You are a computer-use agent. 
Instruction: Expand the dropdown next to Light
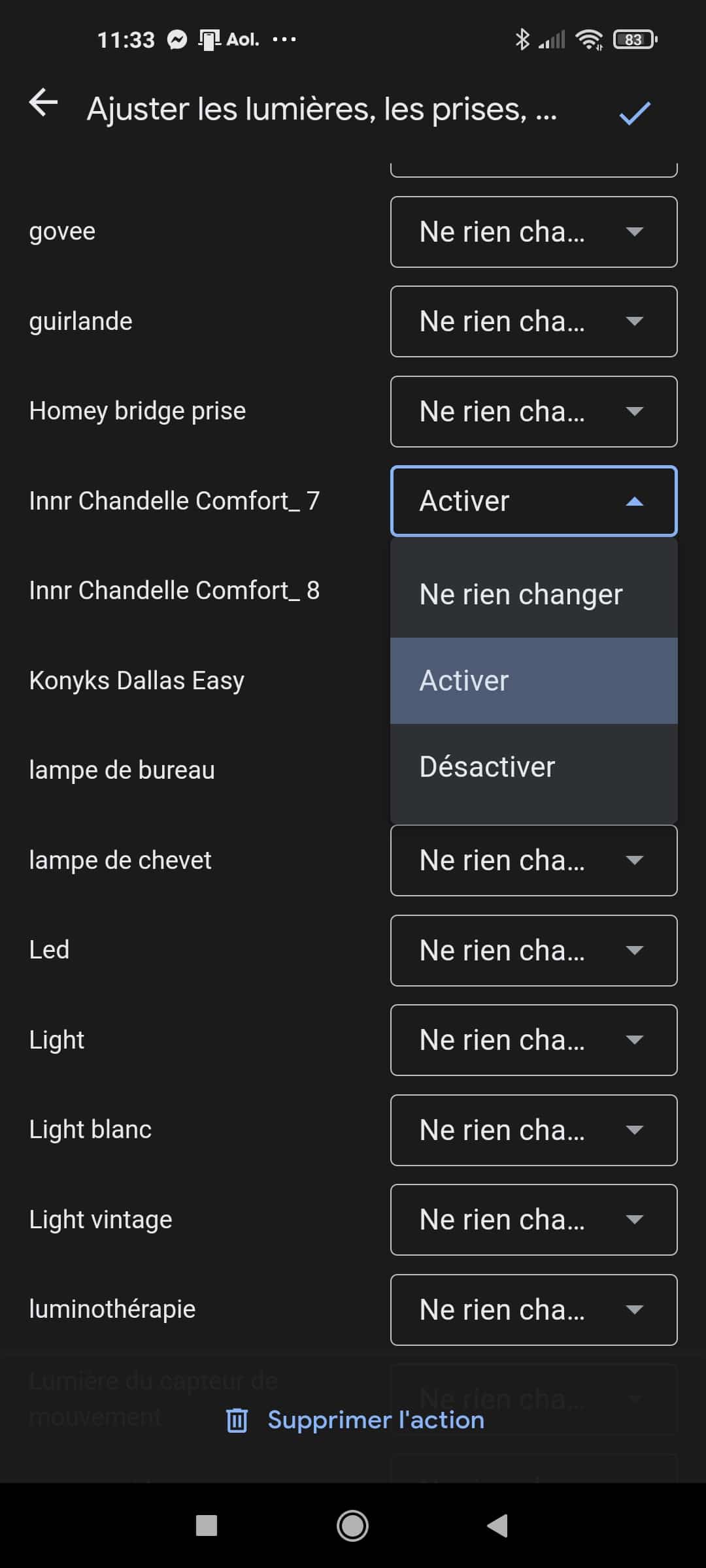click(x=533, y=1040)
